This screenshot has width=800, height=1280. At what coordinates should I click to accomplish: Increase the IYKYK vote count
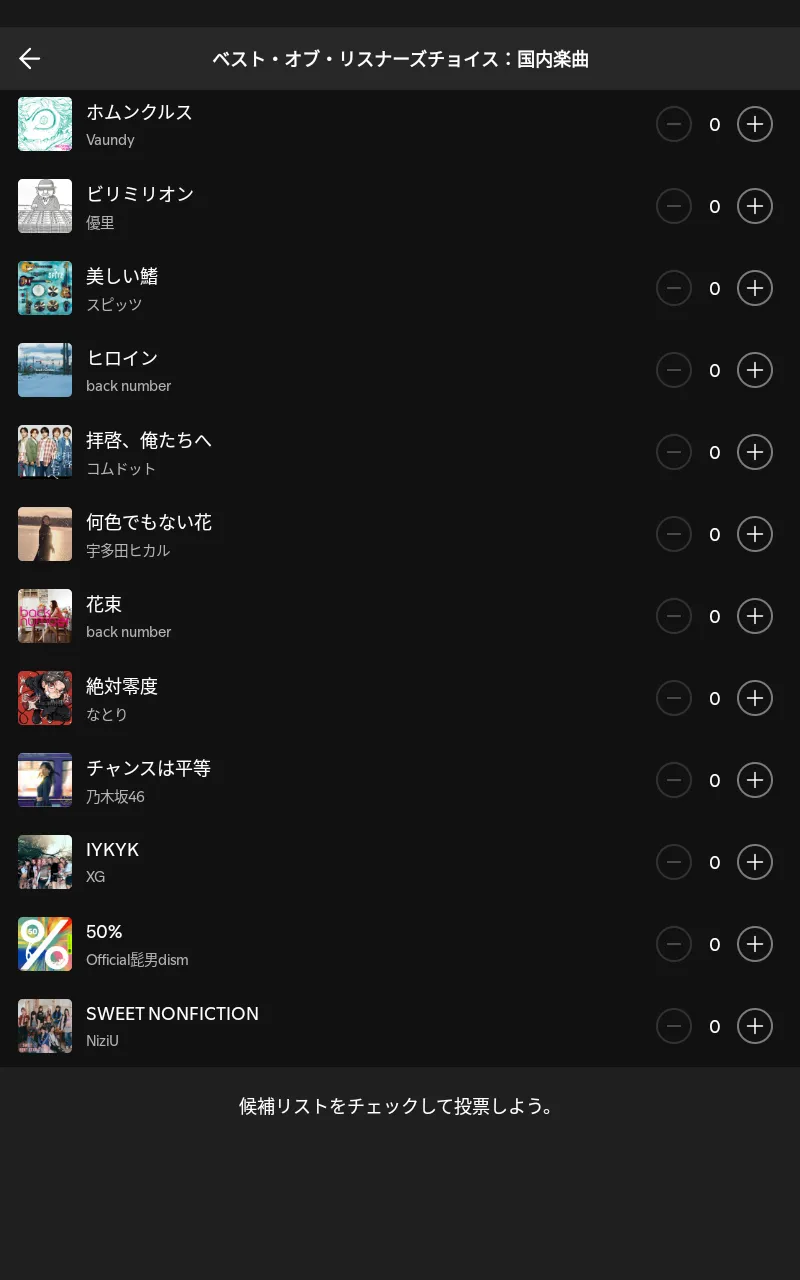coord(755,862)
